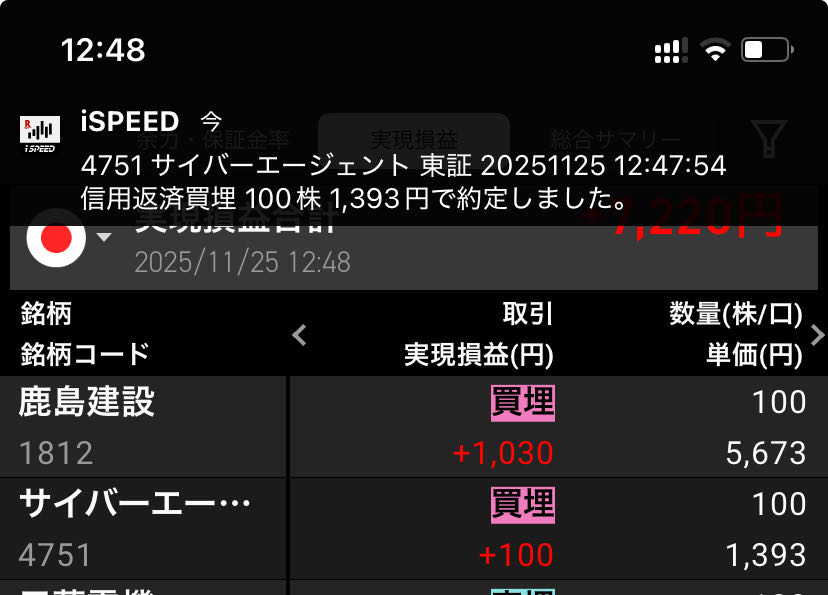Show next columns with right chevron
Image resolution: width=828 pixels, height=595 pixels.
click(817, 336)
